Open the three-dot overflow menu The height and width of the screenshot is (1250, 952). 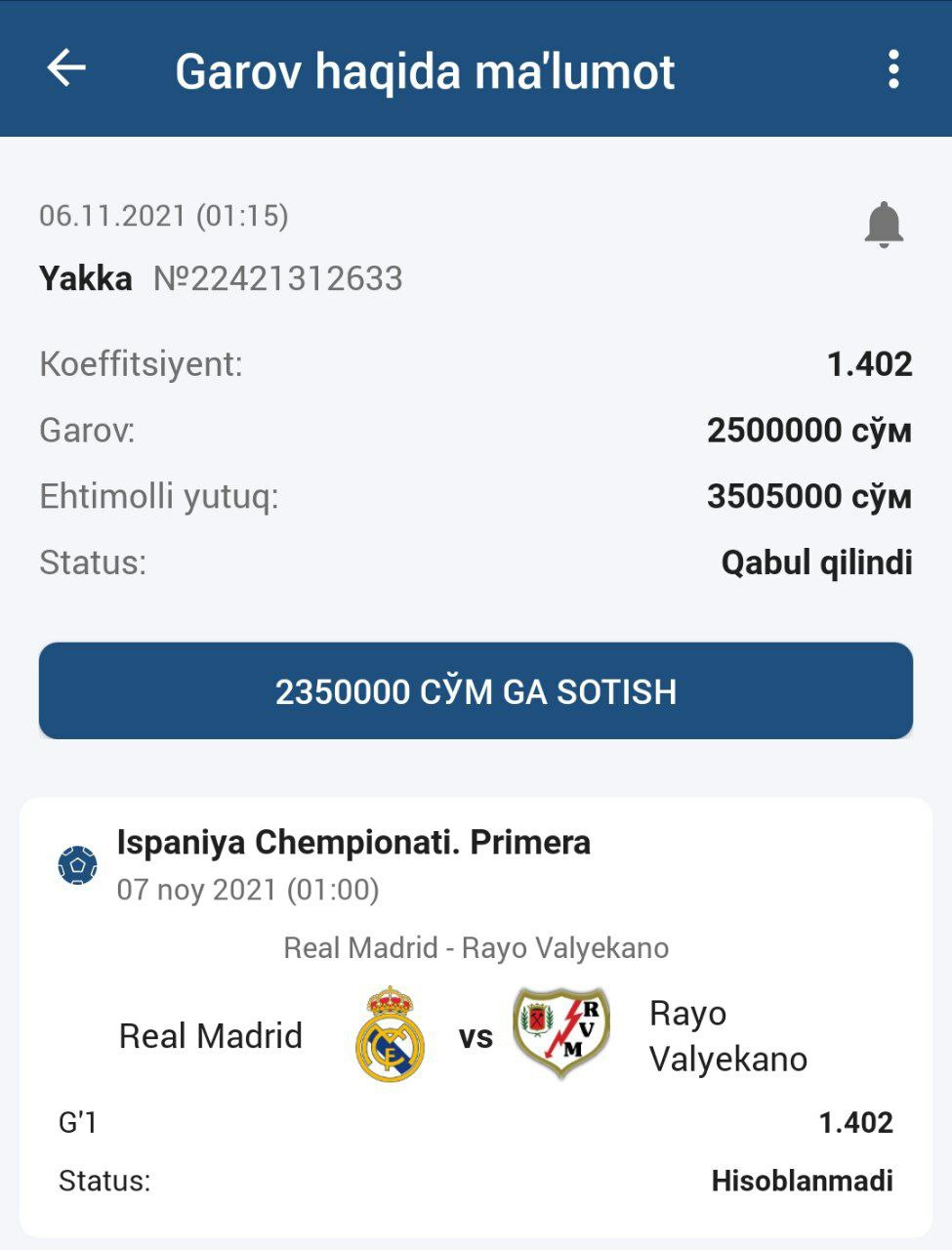[892, 70]
